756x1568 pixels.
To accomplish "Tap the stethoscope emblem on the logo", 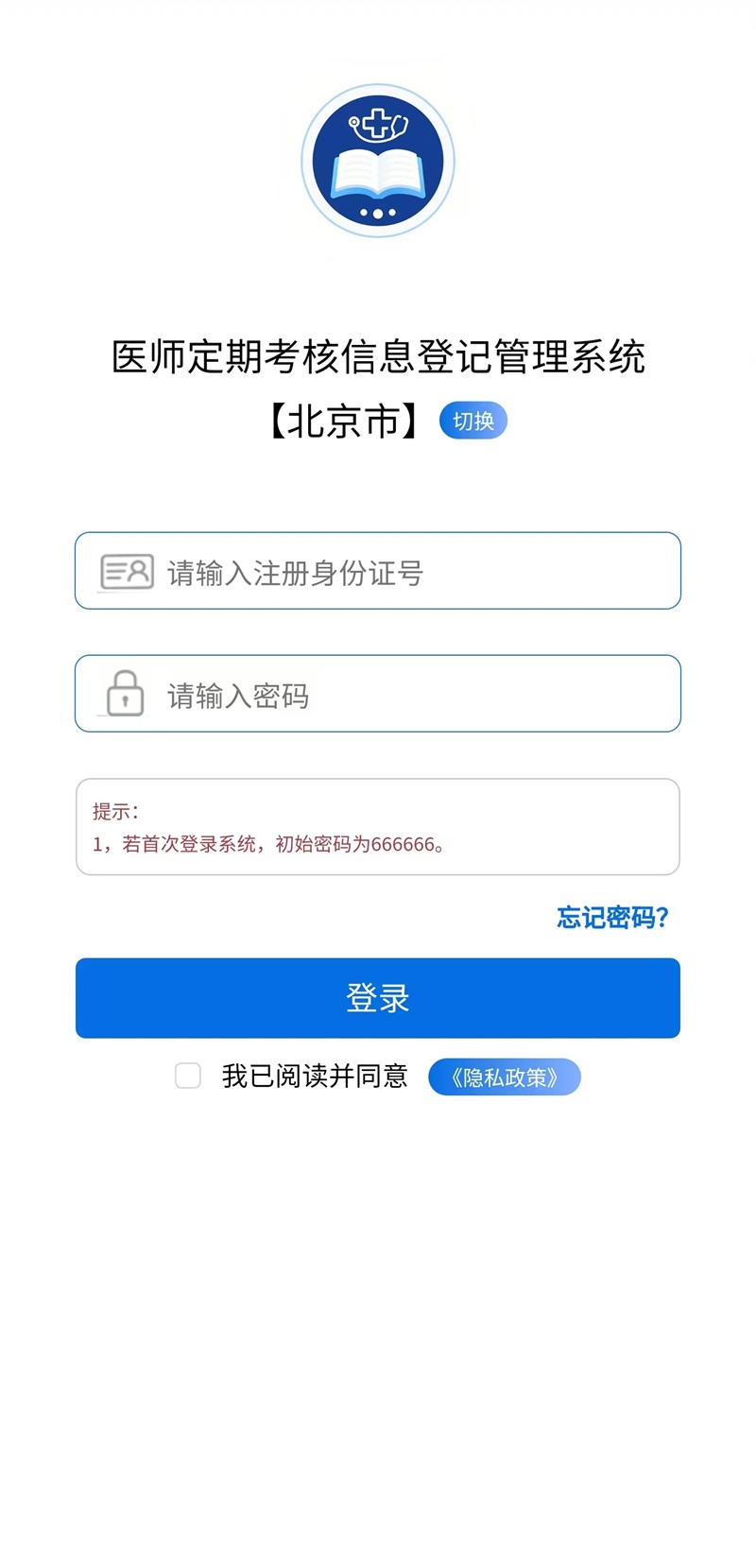I will tap(377, 123).
